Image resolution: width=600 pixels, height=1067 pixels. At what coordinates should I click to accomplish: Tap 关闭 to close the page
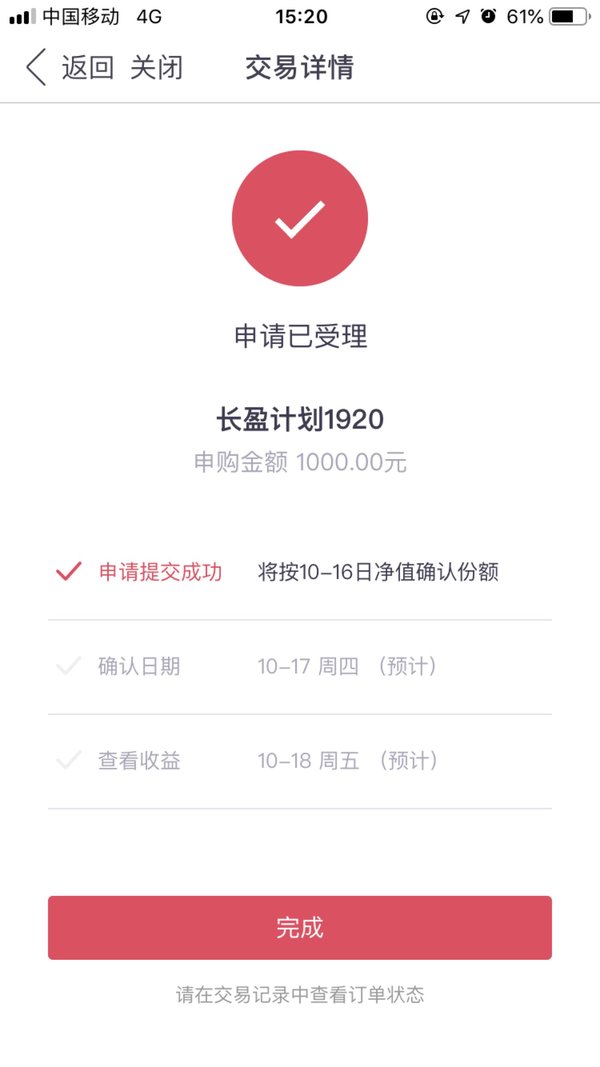(156, 68)
